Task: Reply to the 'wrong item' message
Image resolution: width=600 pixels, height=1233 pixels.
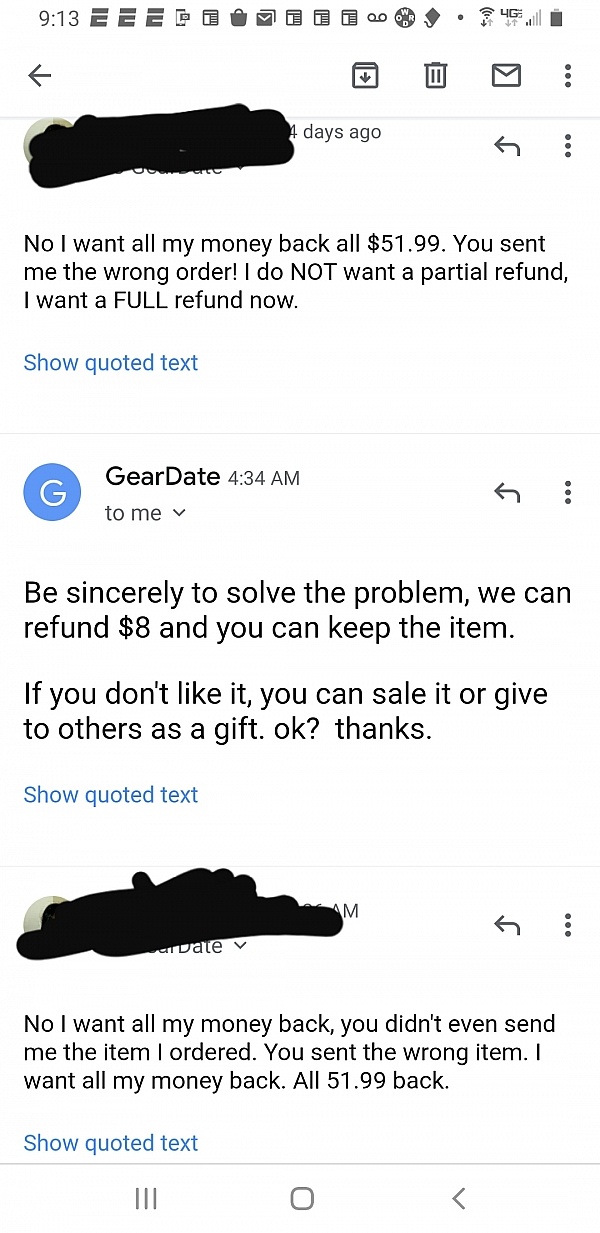Action: point(507,925)
